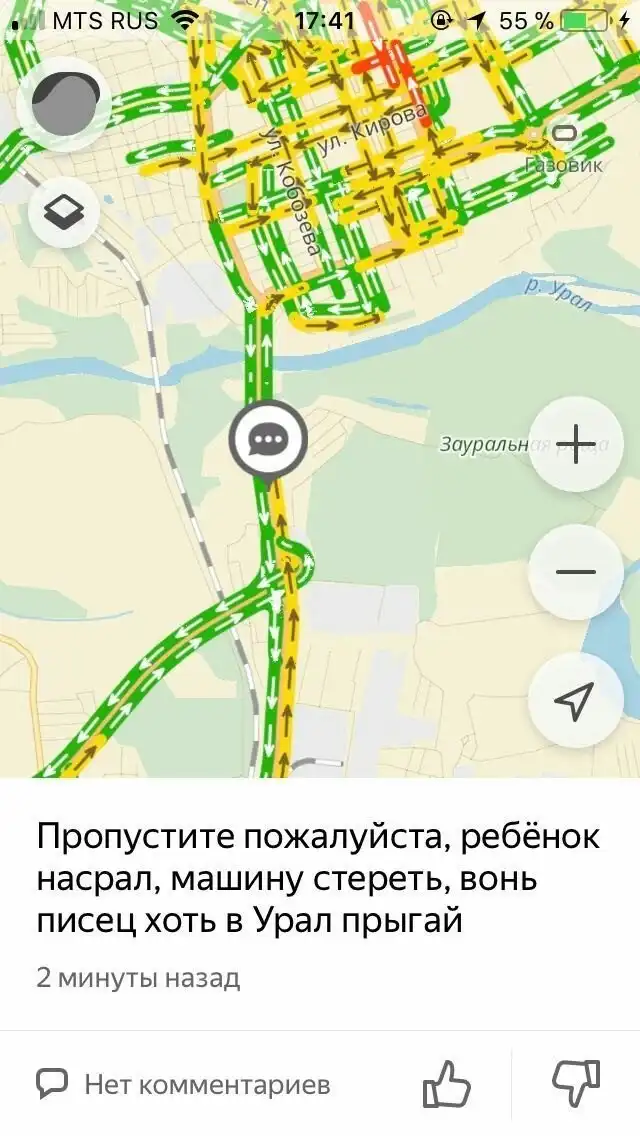The image size is (640, 1136).
Task: Open the map layers button
Action: click(x=66, y=212)
